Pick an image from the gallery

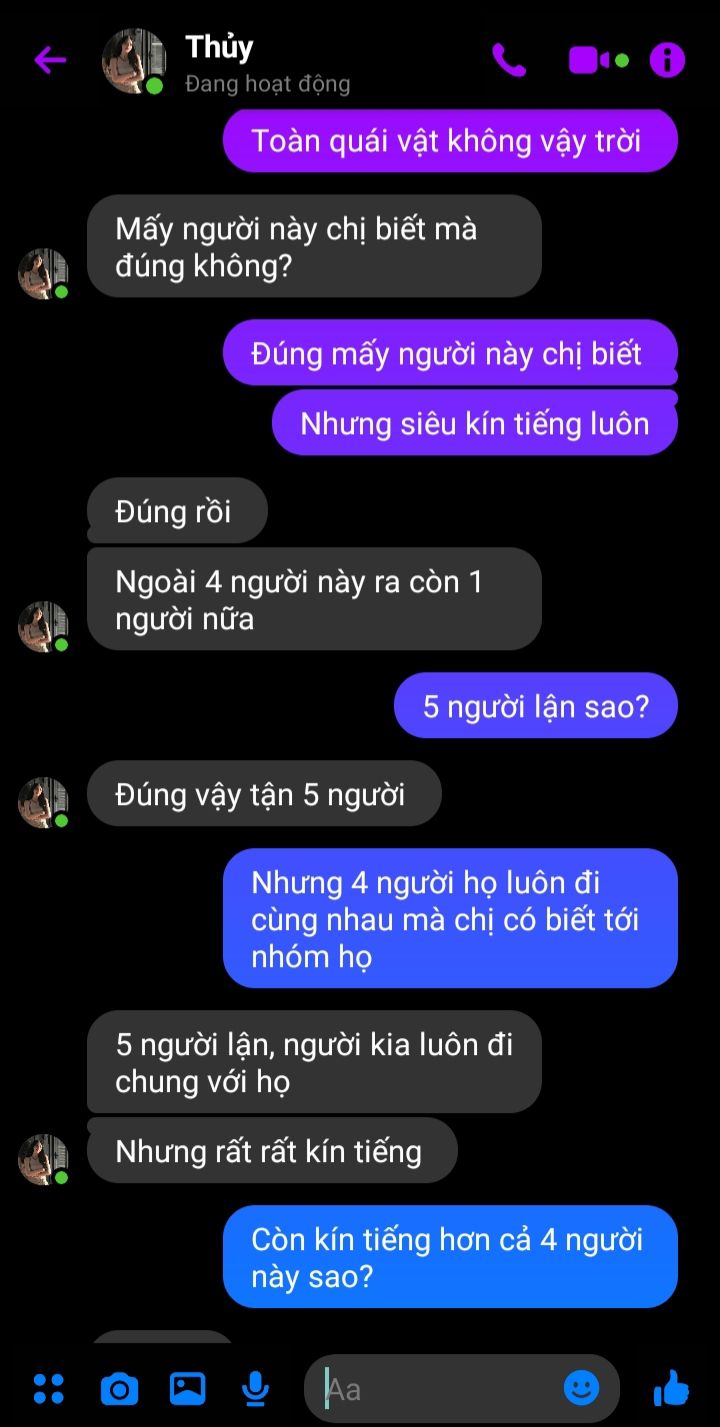(187, 1388)
